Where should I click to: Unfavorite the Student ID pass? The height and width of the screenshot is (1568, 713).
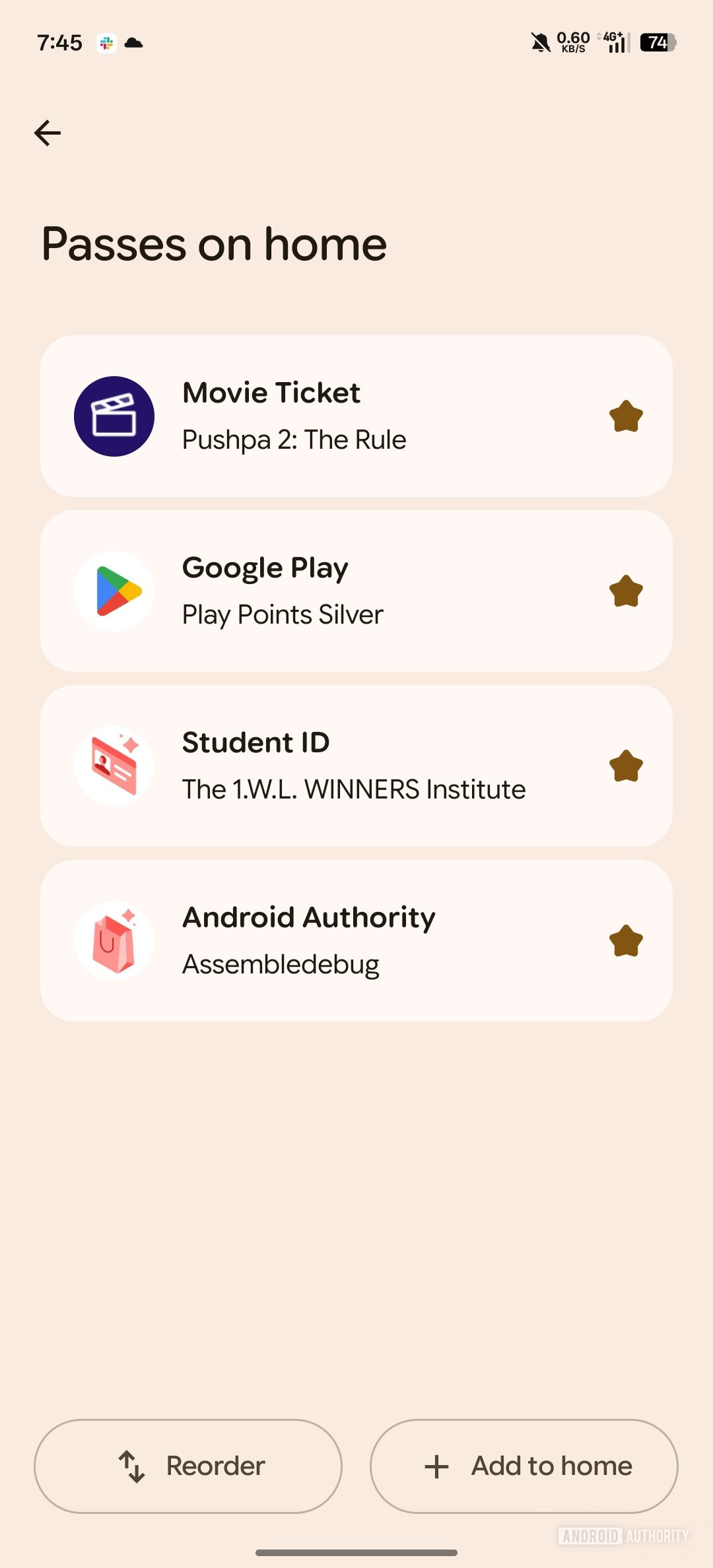tap(626, 765)
